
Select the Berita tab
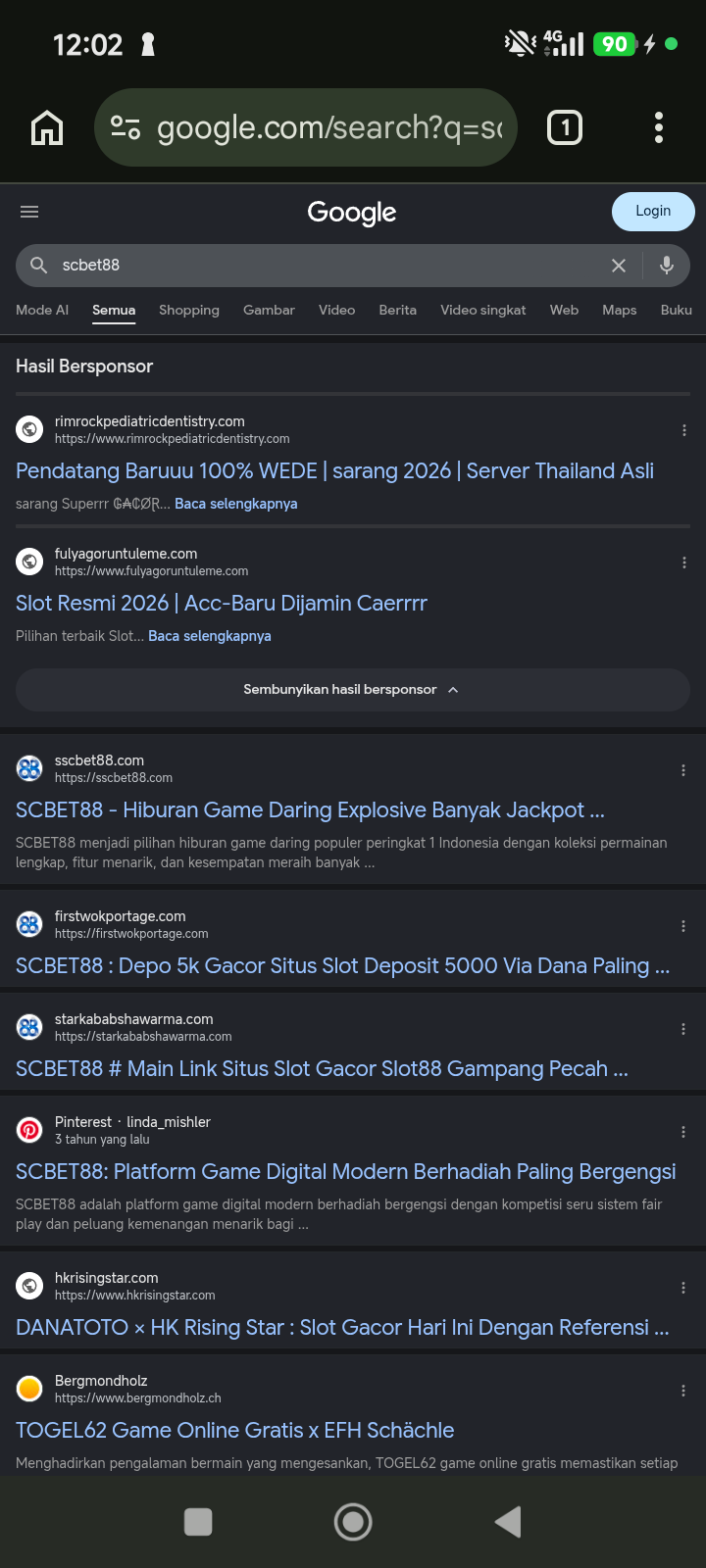coord(397,310)
